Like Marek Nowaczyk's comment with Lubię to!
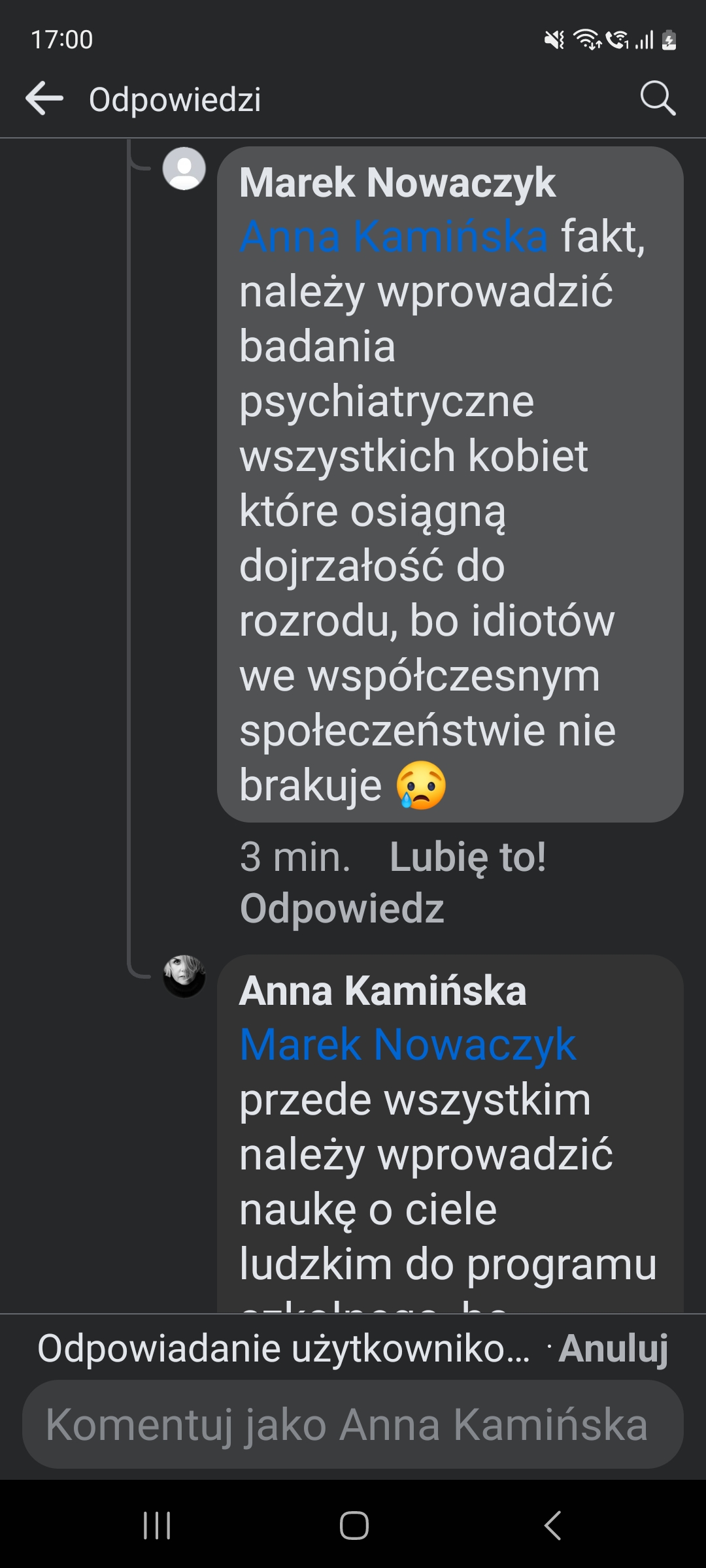Screen dimensions: 706x1568 (x=467, y=857)
